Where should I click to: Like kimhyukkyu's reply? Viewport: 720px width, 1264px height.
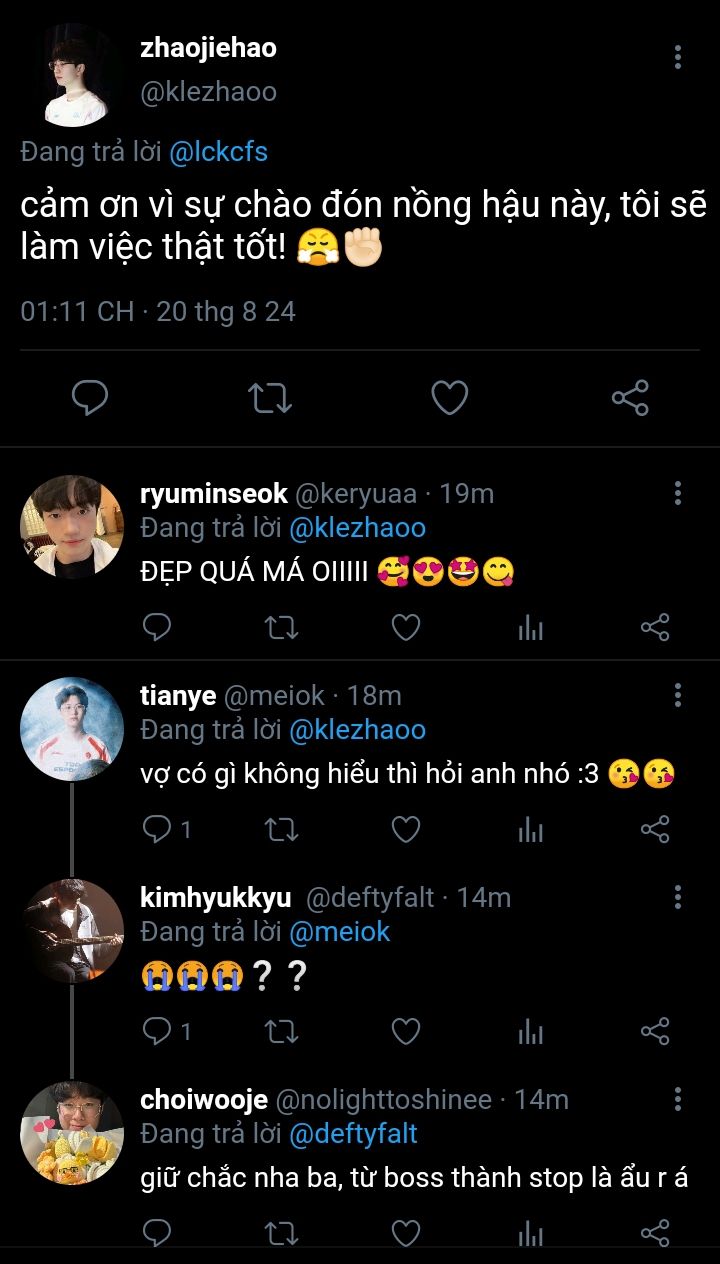point(405,1031)
